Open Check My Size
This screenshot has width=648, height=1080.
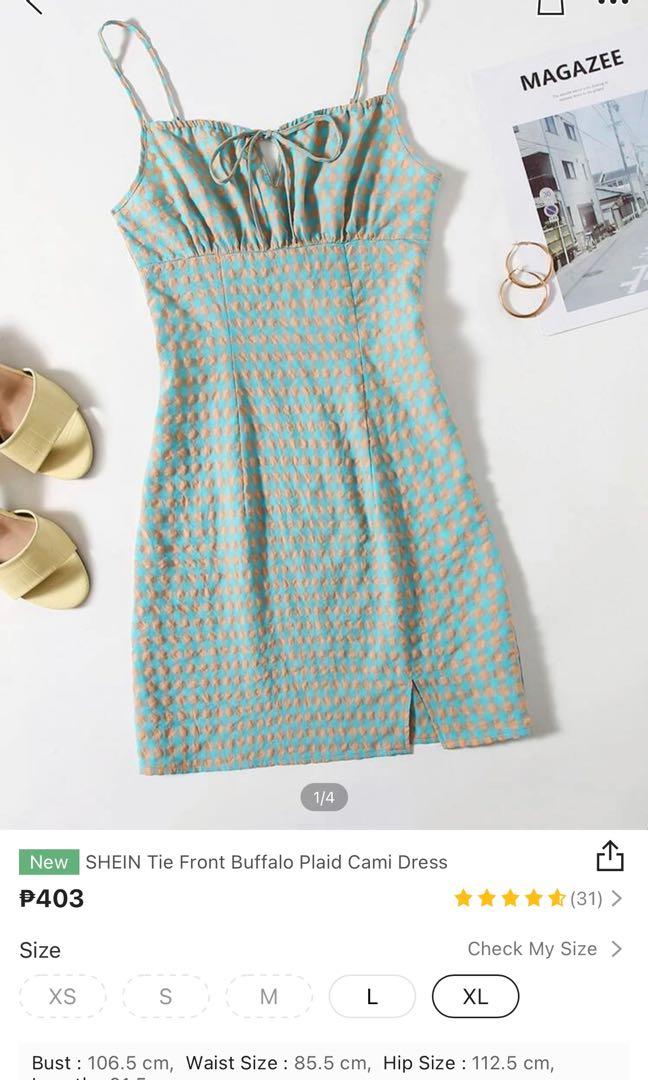click(544, 948)
